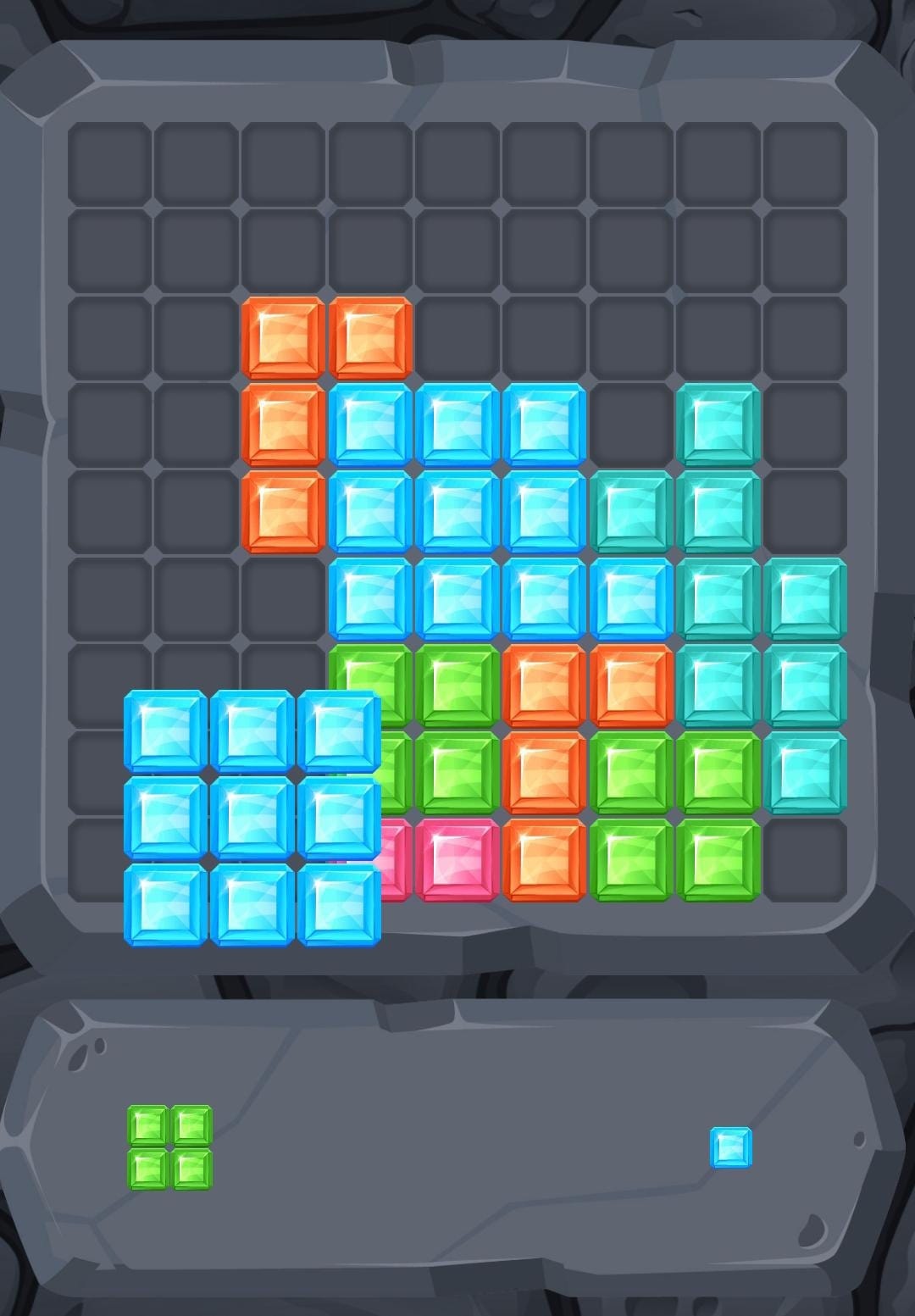
Task: Tap the large blue nine-block piece
Action: pyautogui.click(x=252, y=818)
